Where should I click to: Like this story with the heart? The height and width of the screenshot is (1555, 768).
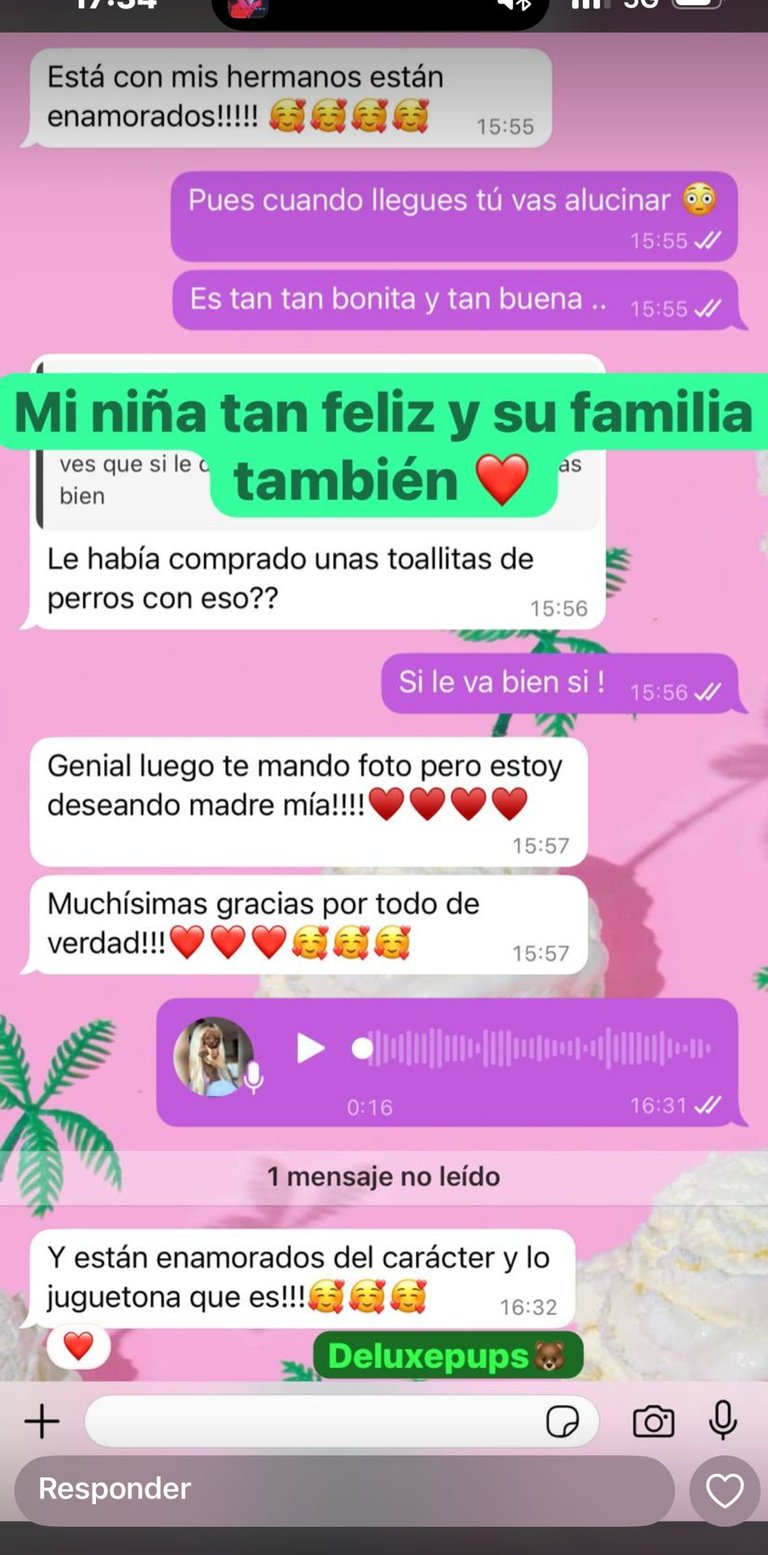click(x=724, y=1491)
